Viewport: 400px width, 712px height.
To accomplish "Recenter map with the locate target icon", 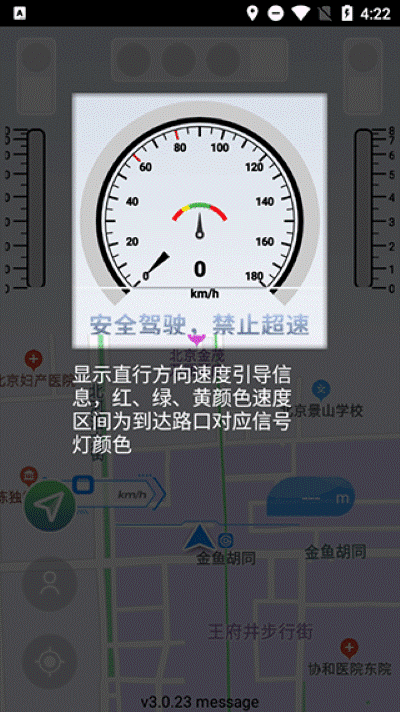I will [49, 661].
